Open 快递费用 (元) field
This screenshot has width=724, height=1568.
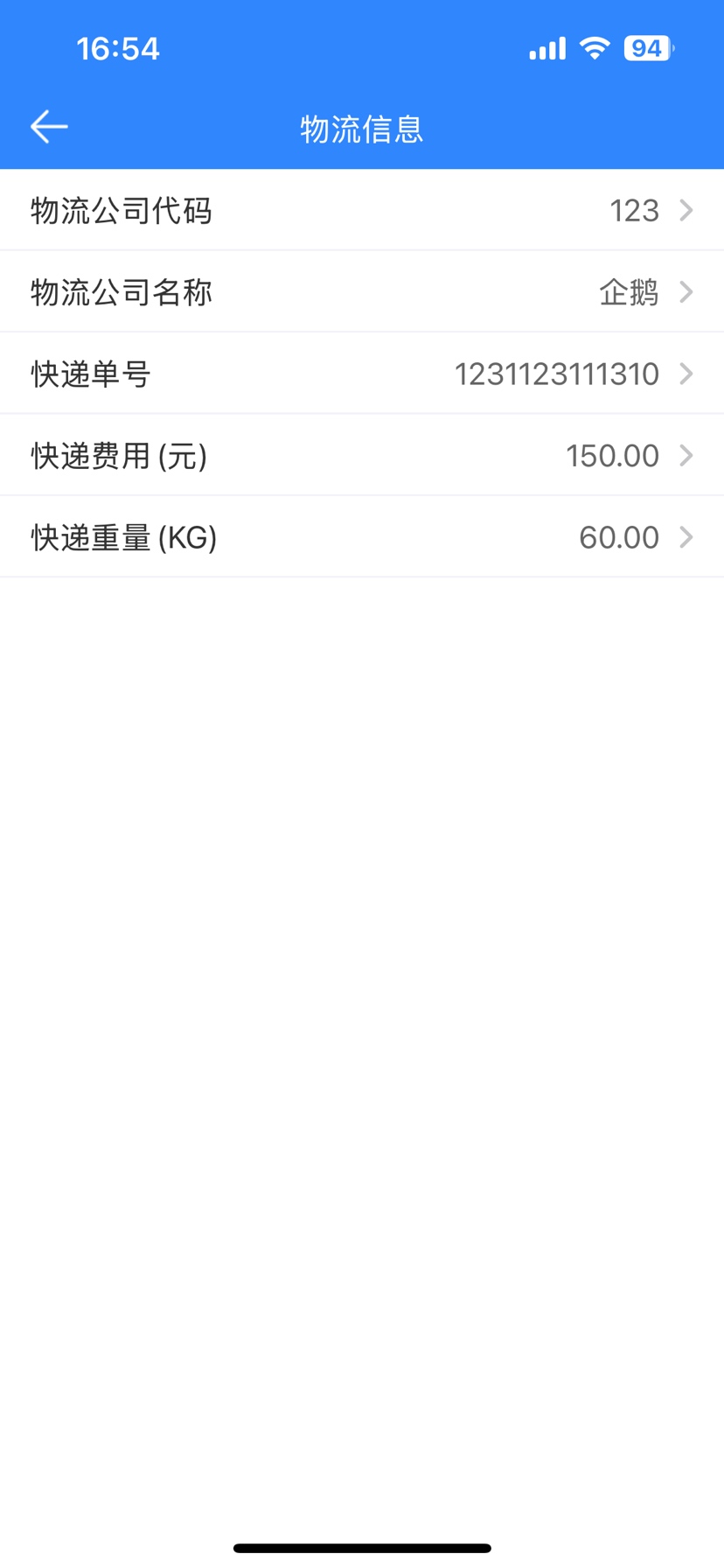point(362,456)
